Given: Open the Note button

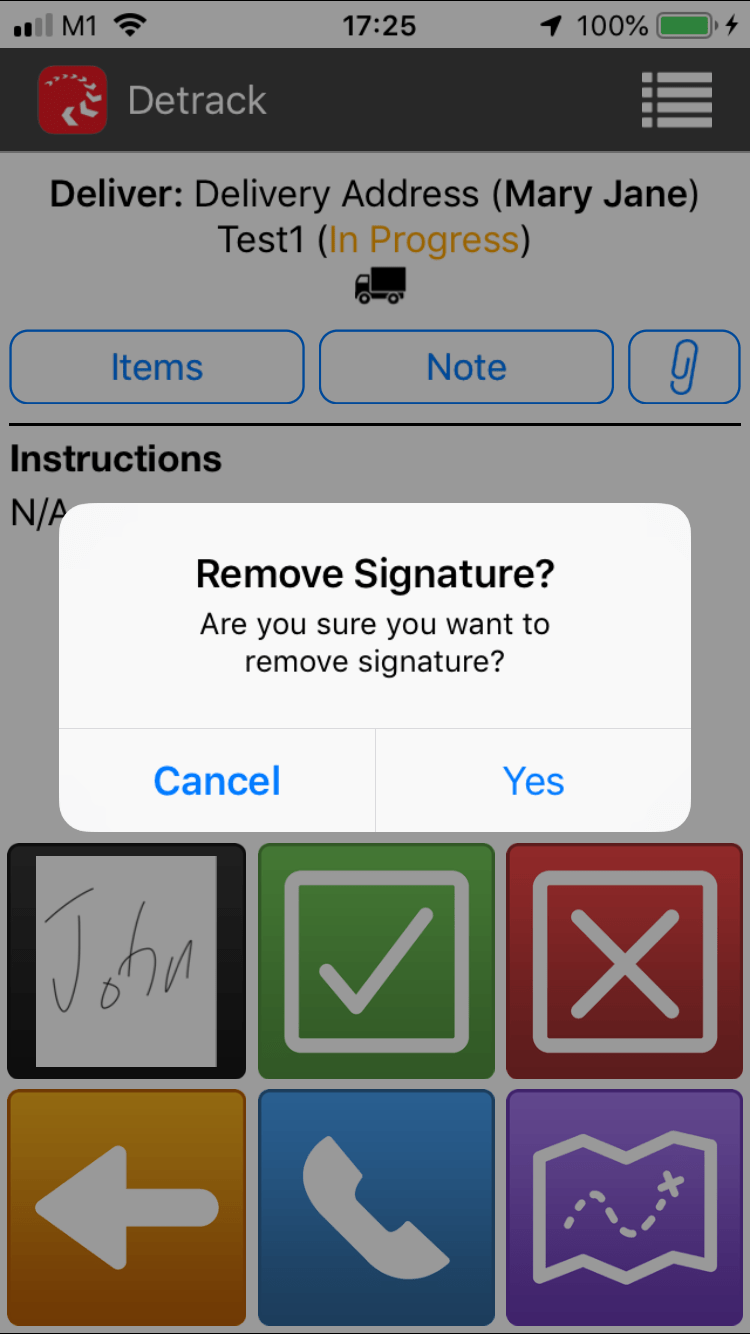Looking at the screenshot, I should coord(466,367).
